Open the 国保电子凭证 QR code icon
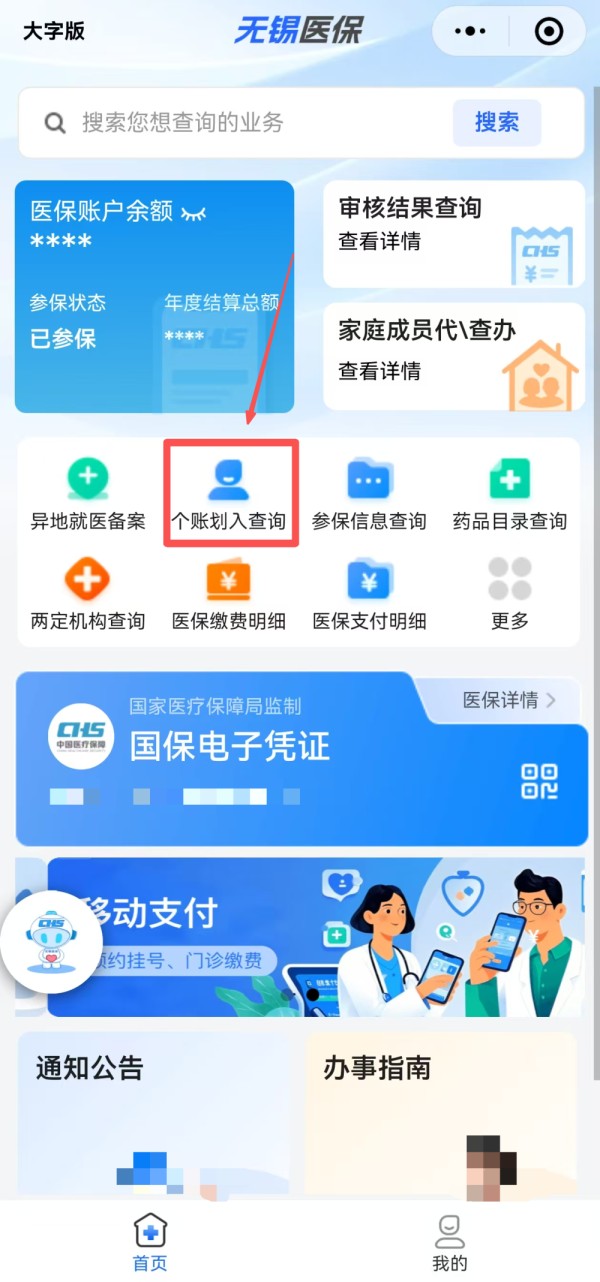Image resolution: width=600 pixels, height=1282 pixels. click(540, 781)
